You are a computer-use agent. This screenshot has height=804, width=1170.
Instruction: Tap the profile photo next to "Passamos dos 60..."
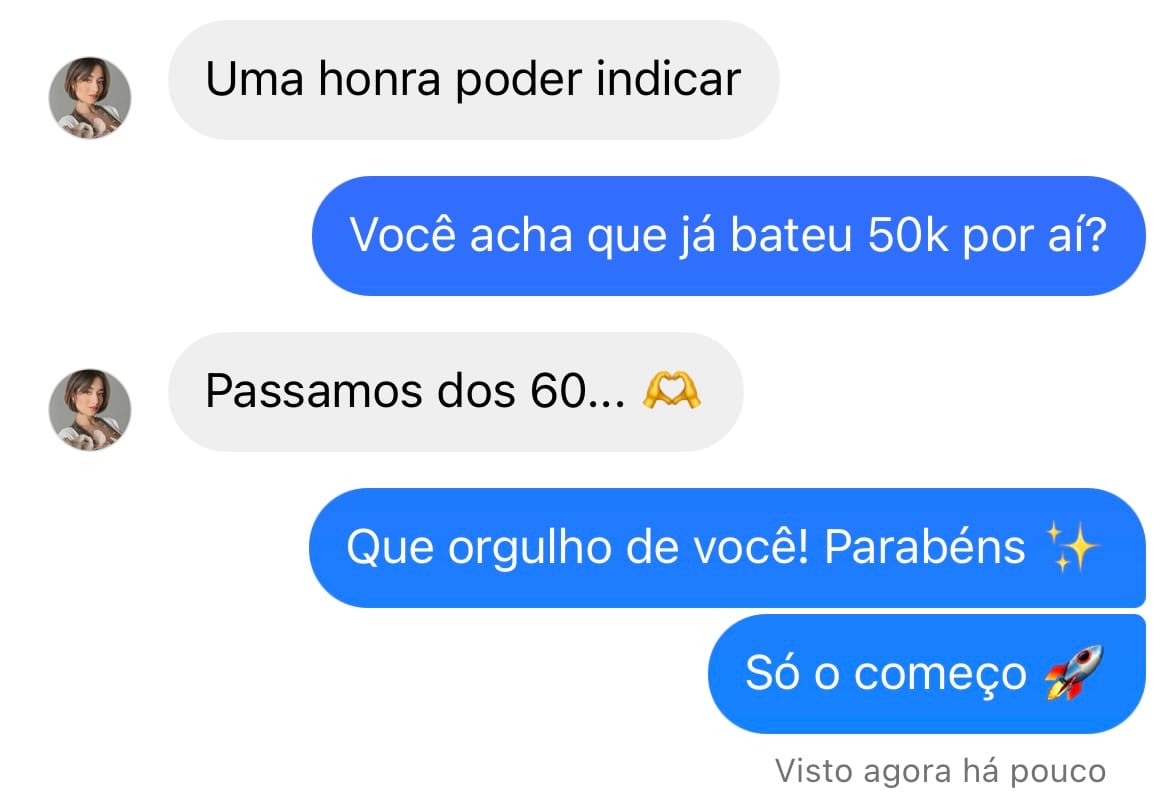tap(90, 409)
